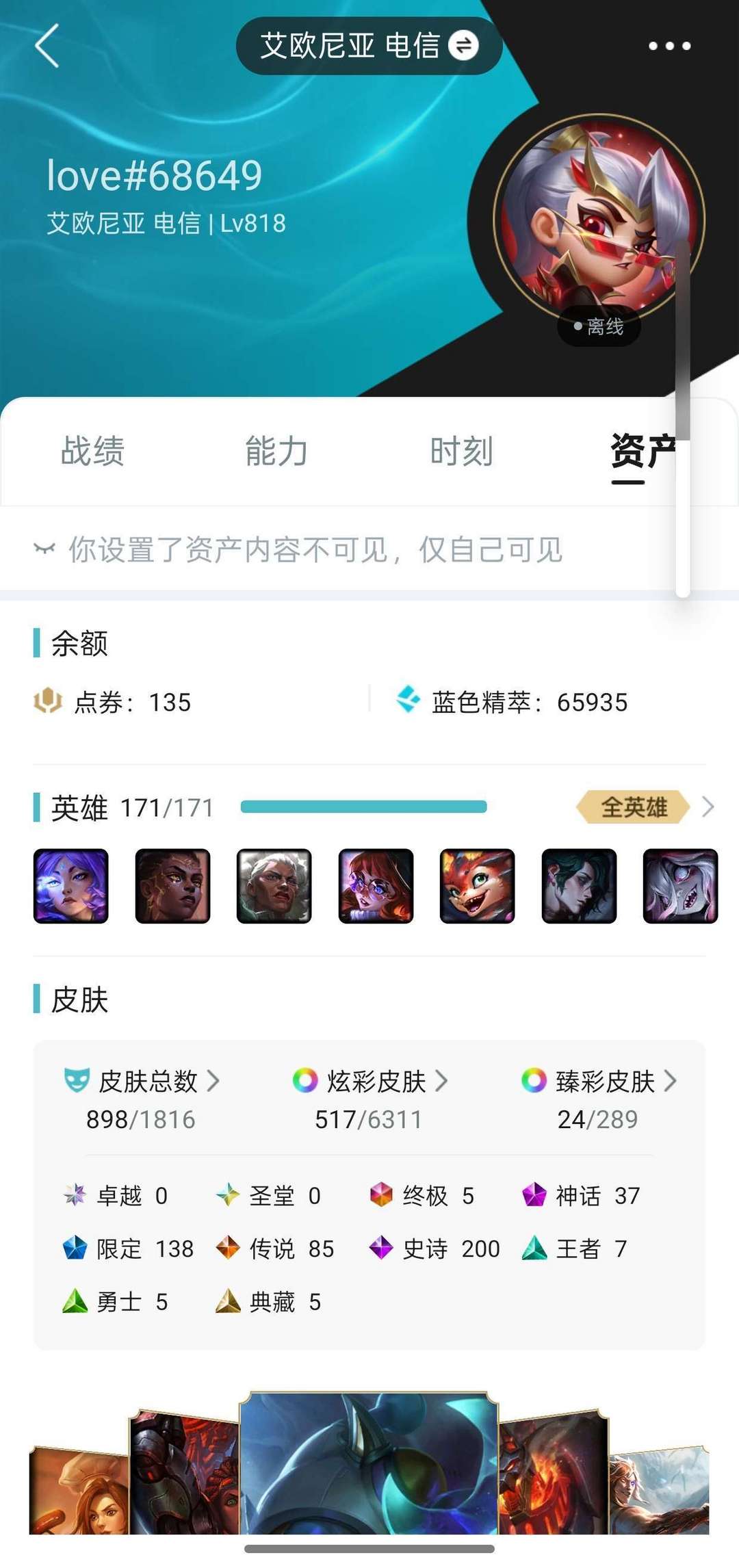Screen dimensions: 739x1568
Task: Switch to the 时刻 tab
Action: pyautogui.click(x=461, y=452)
